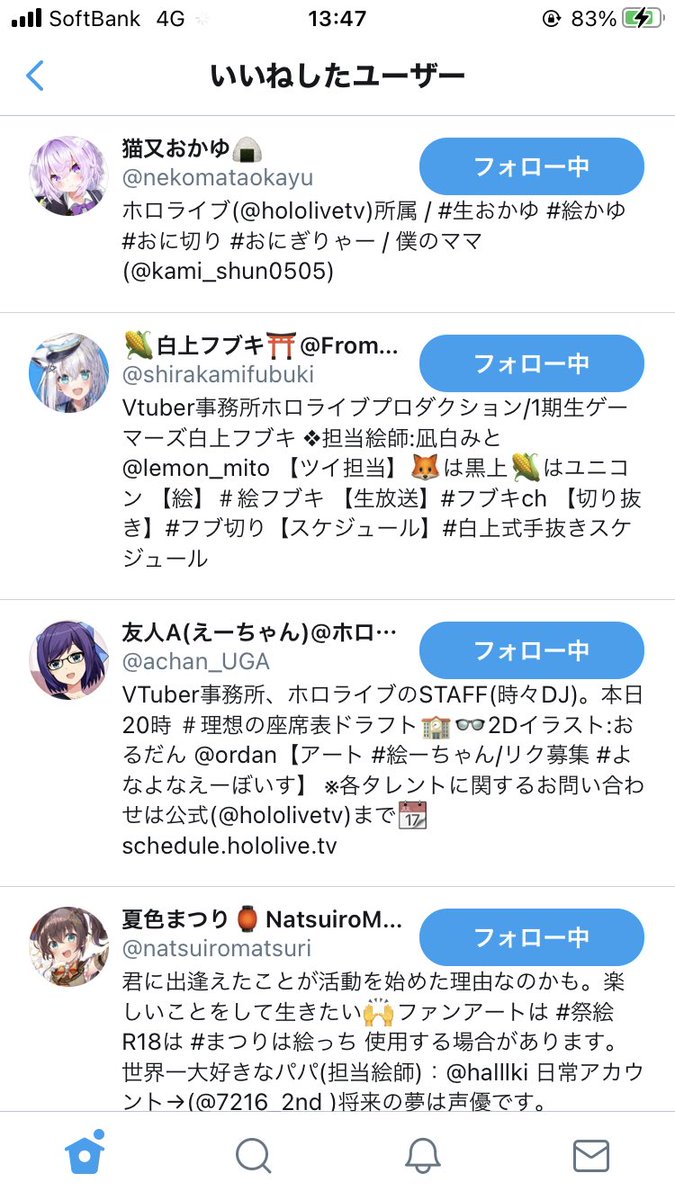Tap フォロー中 button for 夏色まつり

(x=531, y=937)
